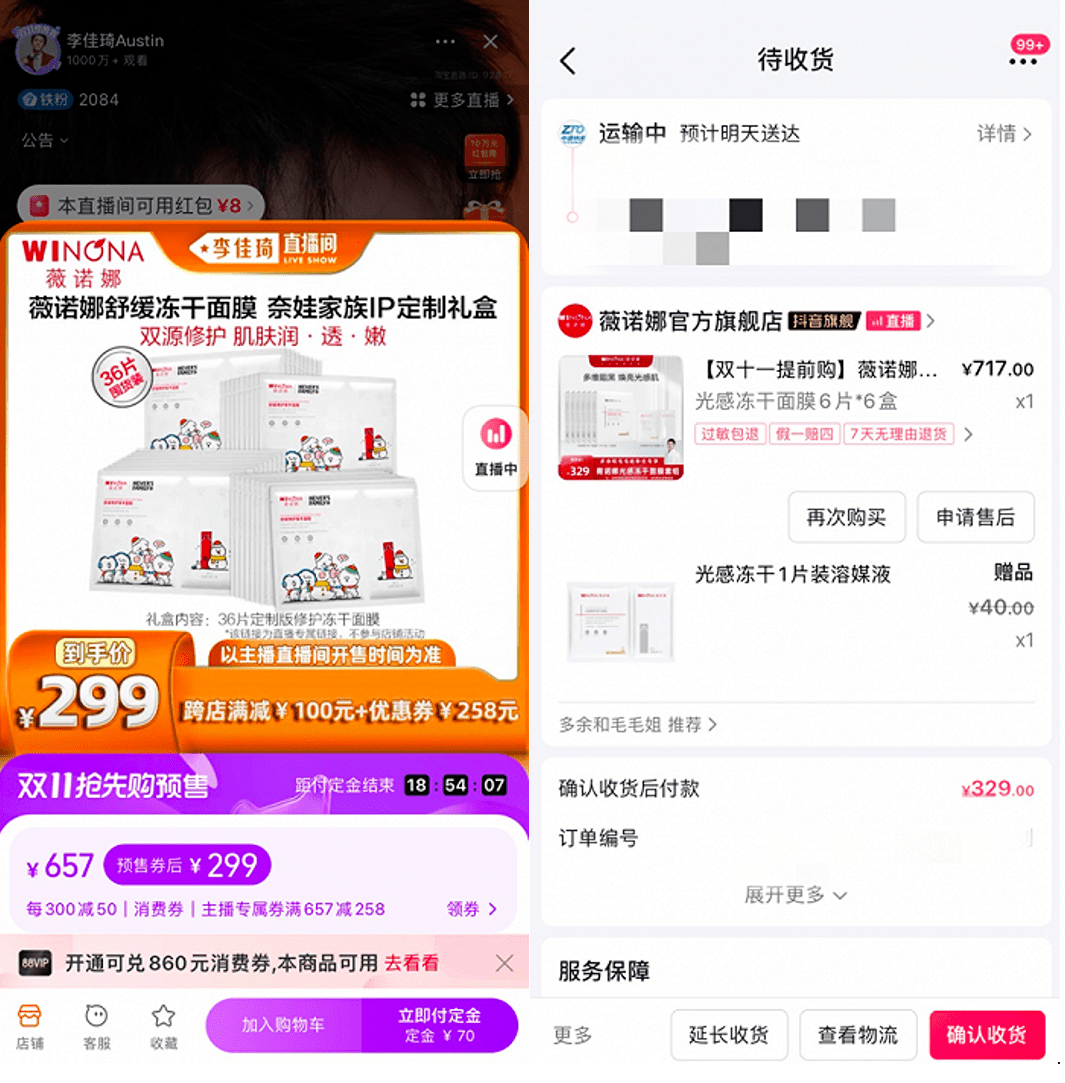Viewport: 1065px width, 1083px height.
Task: Confirm receipt with 确认收货
Action: pos(986,1035)
